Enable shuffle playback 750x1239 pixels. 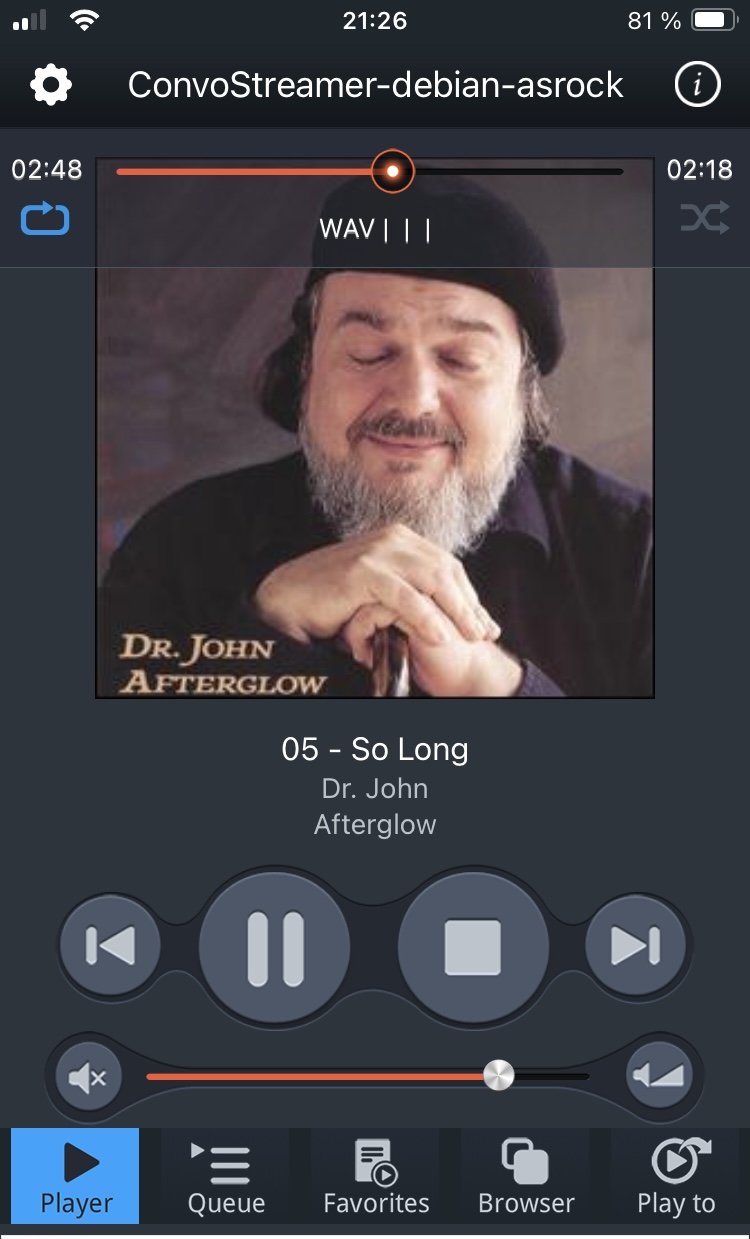coord(704,218)
